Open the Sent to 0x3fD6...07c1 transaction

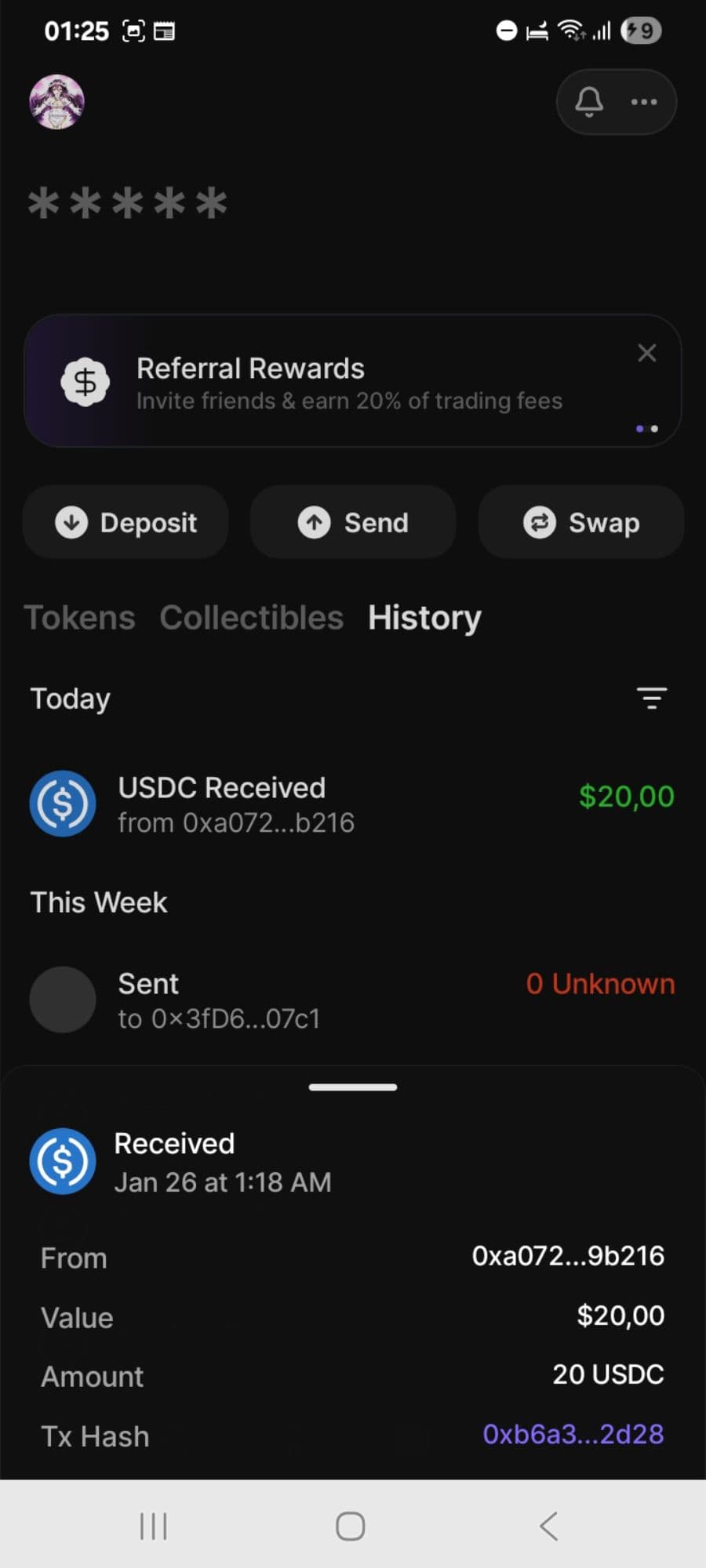[x=352, y=1000]
